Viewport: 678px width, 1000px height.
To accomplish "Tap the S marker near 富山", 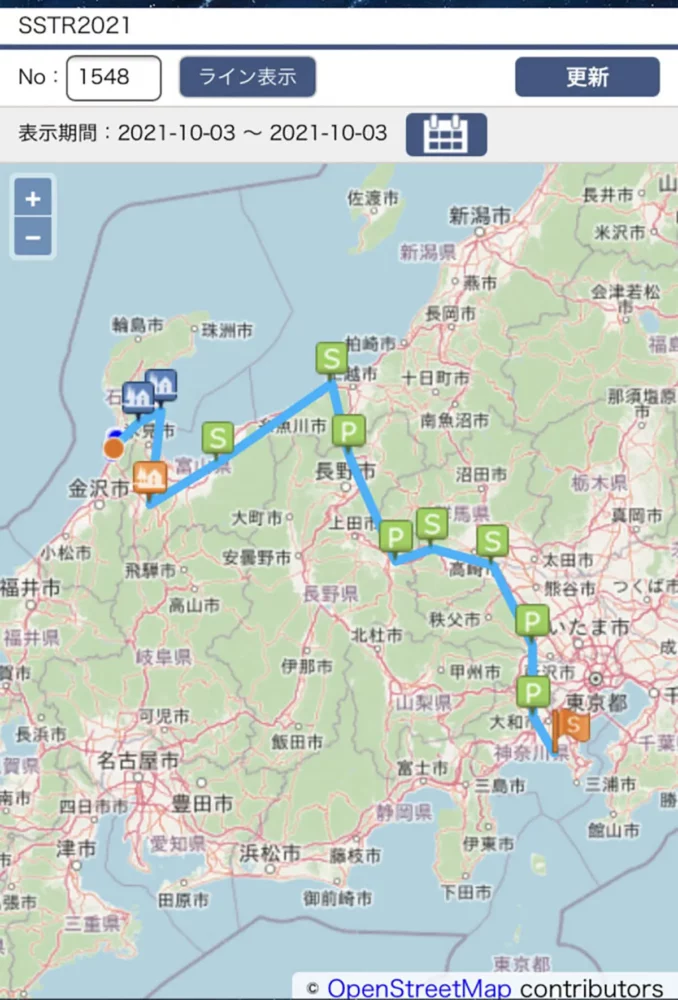I will coord(218,438).
